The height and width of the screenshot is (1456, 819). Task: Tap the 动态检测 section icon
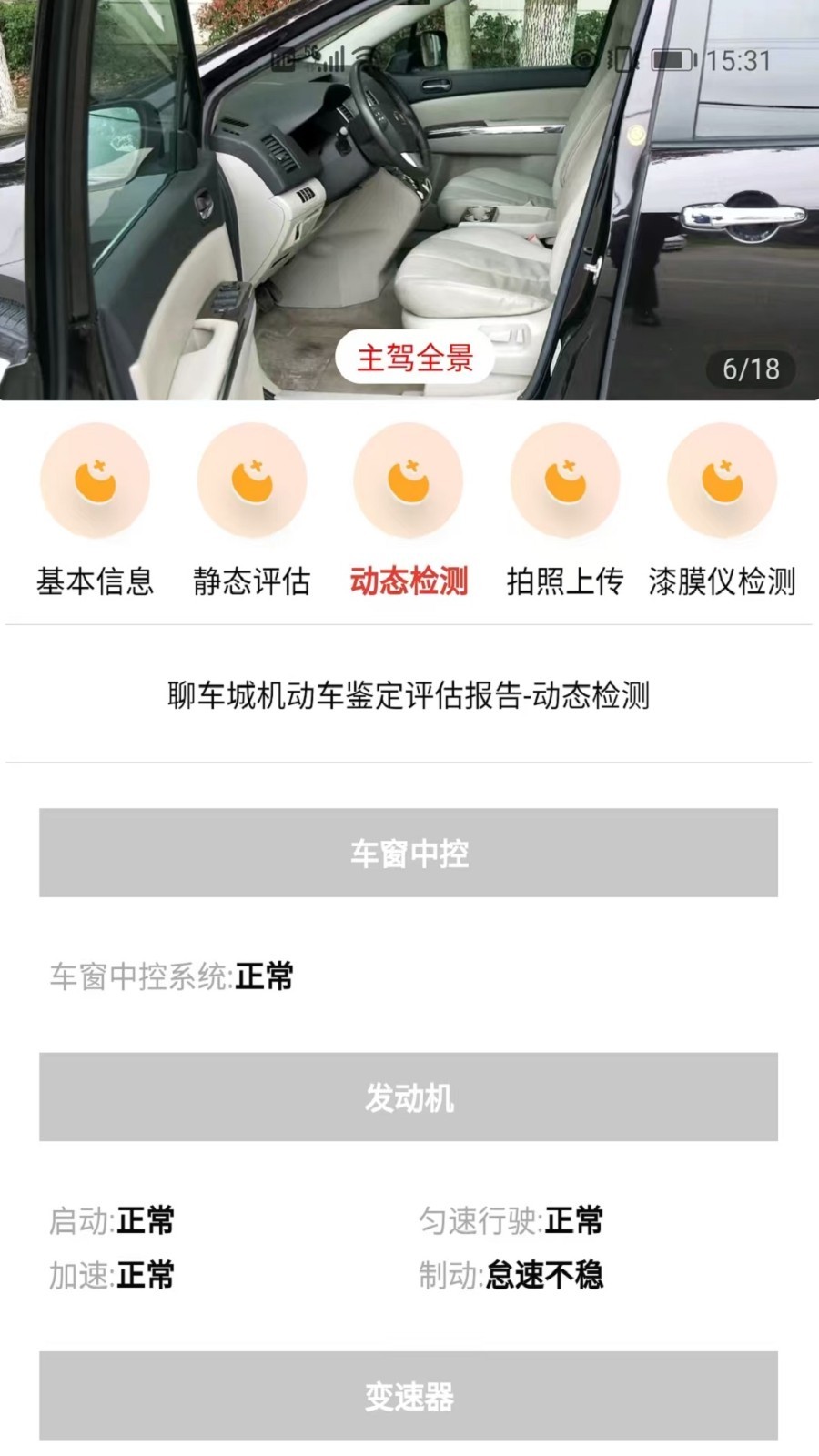[408, 480]
